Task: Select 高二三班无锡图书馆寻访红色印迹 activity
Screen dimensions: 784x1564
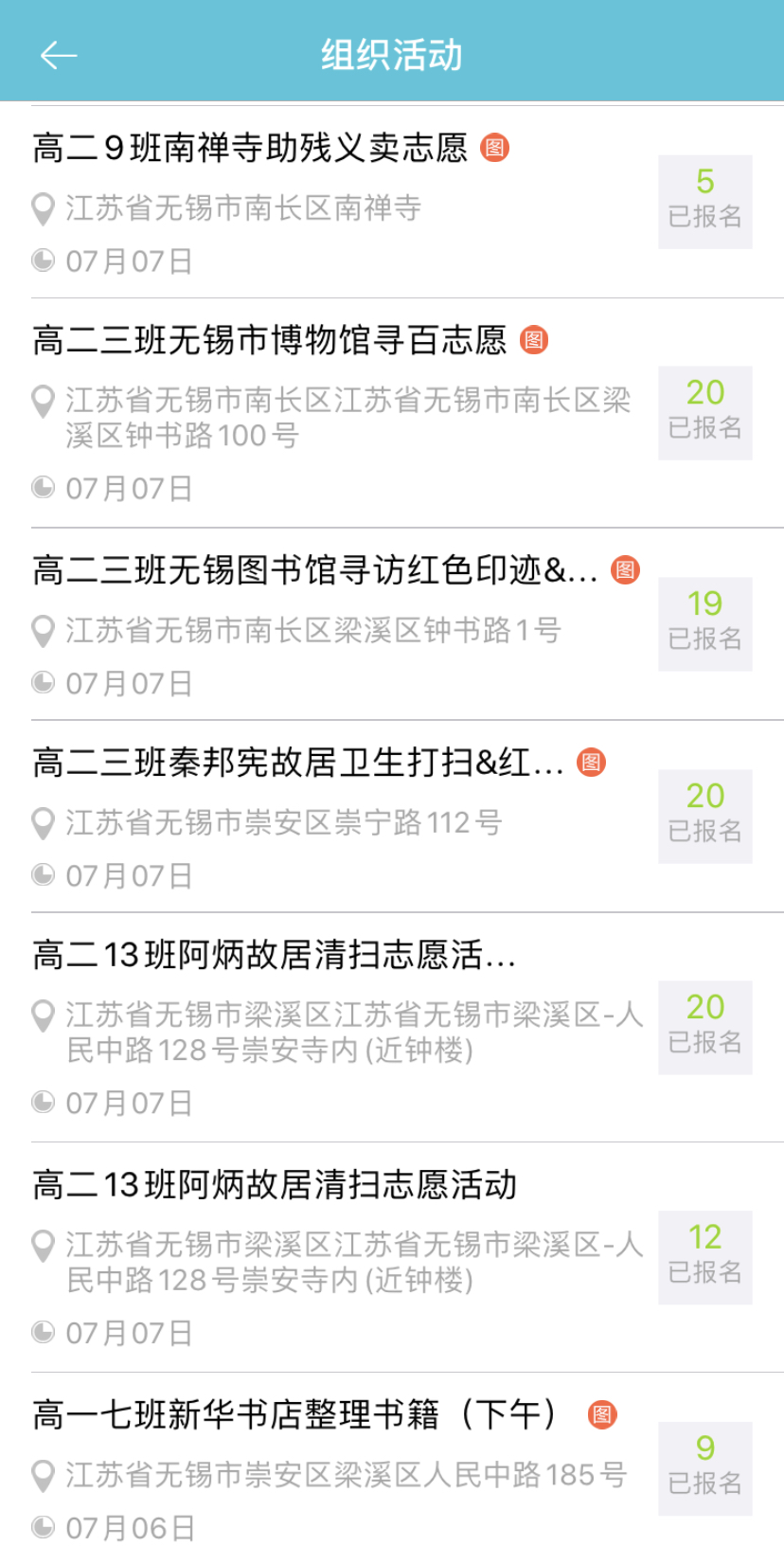Action: [314, 571]
